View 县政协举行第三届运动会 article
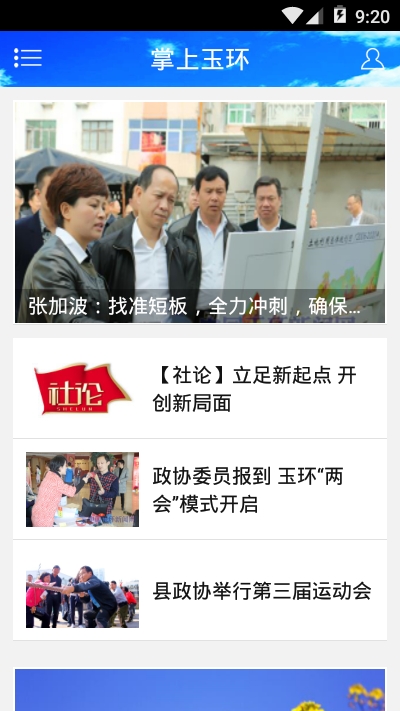 point(200,590)
